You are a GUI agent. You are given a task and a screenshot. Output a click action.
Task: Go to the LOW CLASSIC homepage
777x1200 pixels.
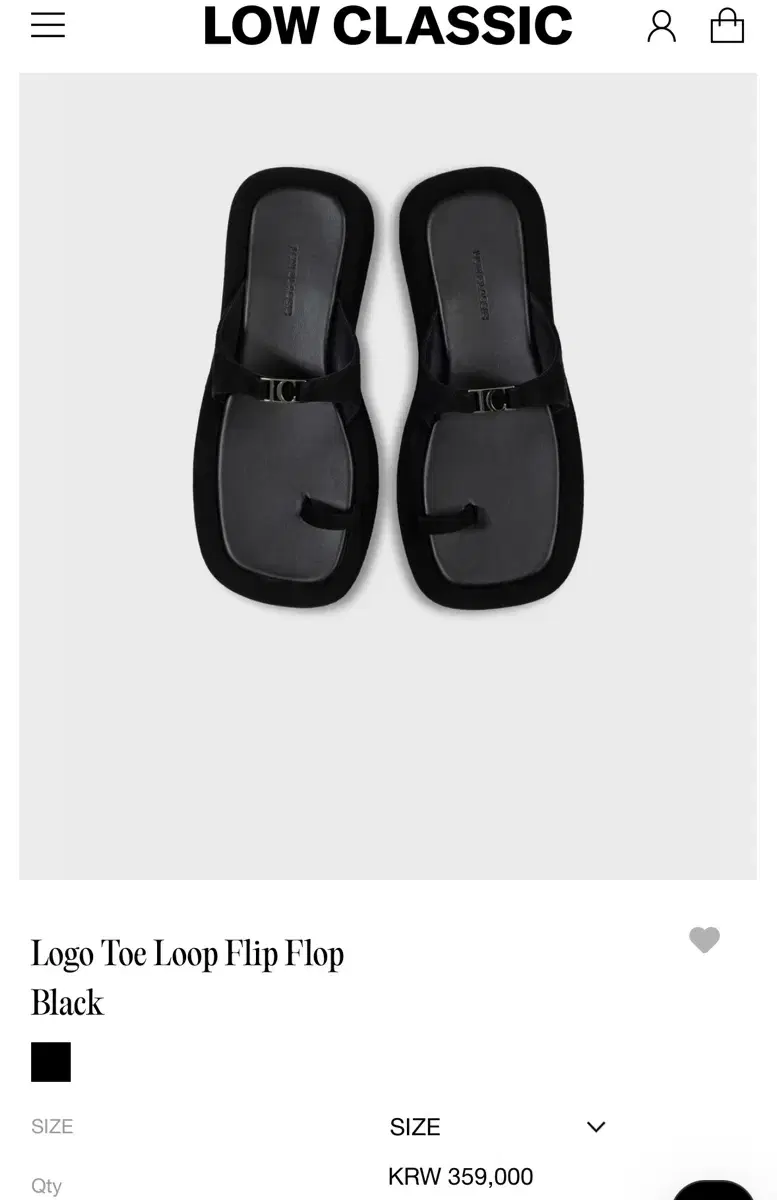tap(388, 26)
